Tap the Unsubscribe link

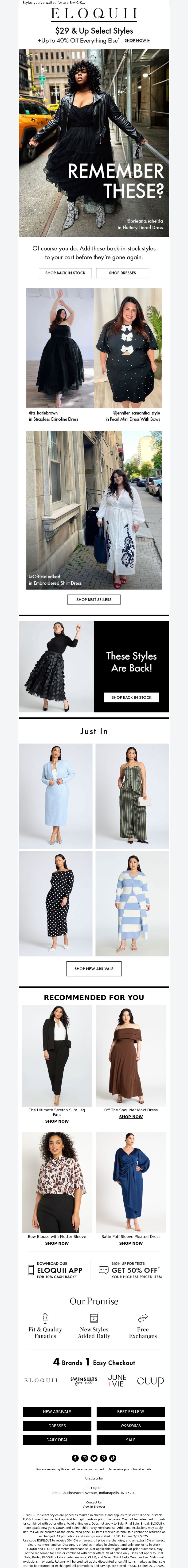(94, 1479)
